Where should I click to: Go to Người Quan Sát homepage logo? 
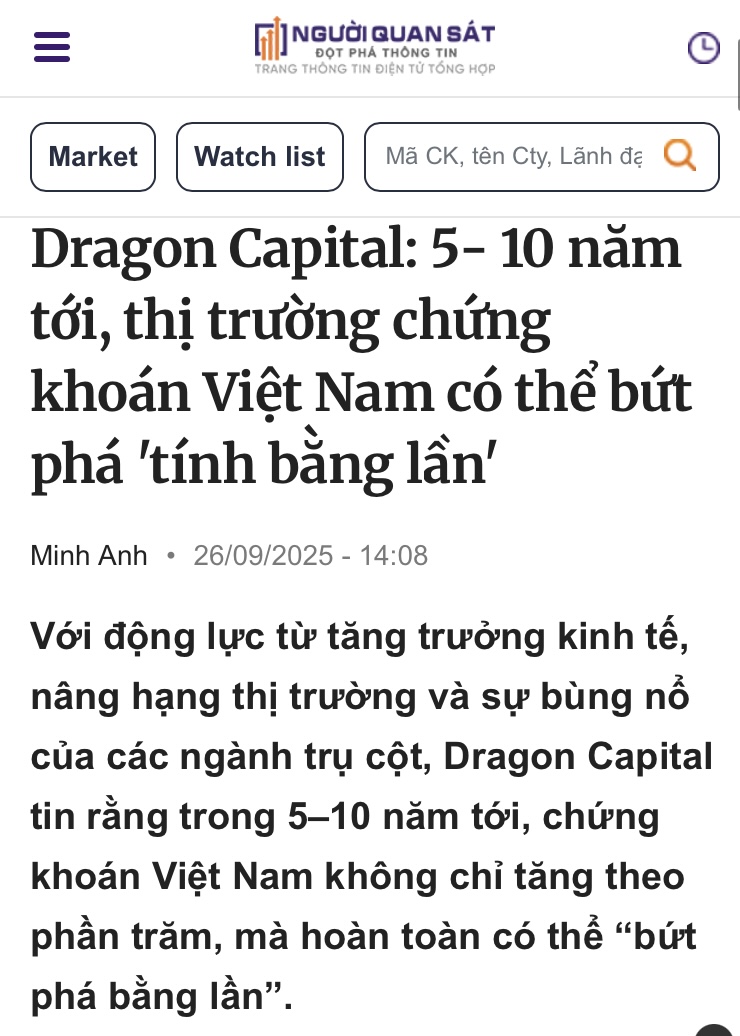coord(374,46)
